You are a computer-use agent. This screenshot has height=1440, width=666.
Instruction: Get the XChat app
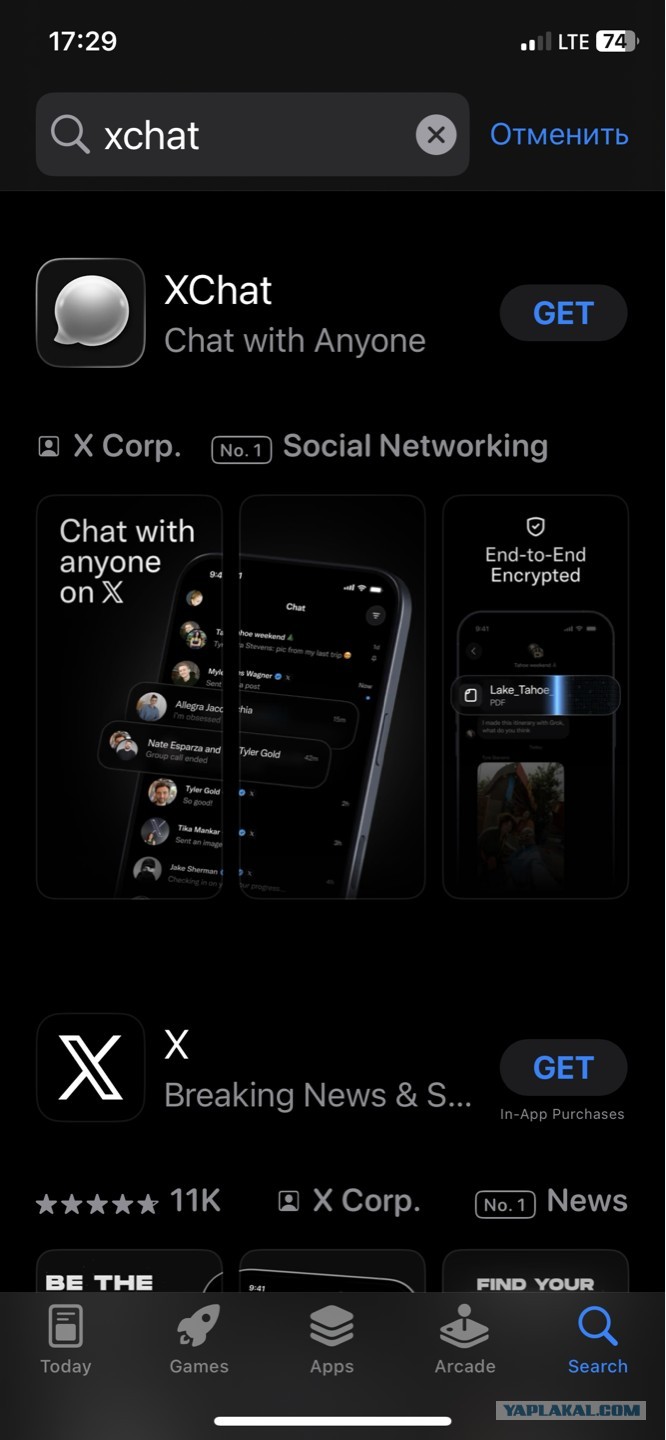click(563, 313)
